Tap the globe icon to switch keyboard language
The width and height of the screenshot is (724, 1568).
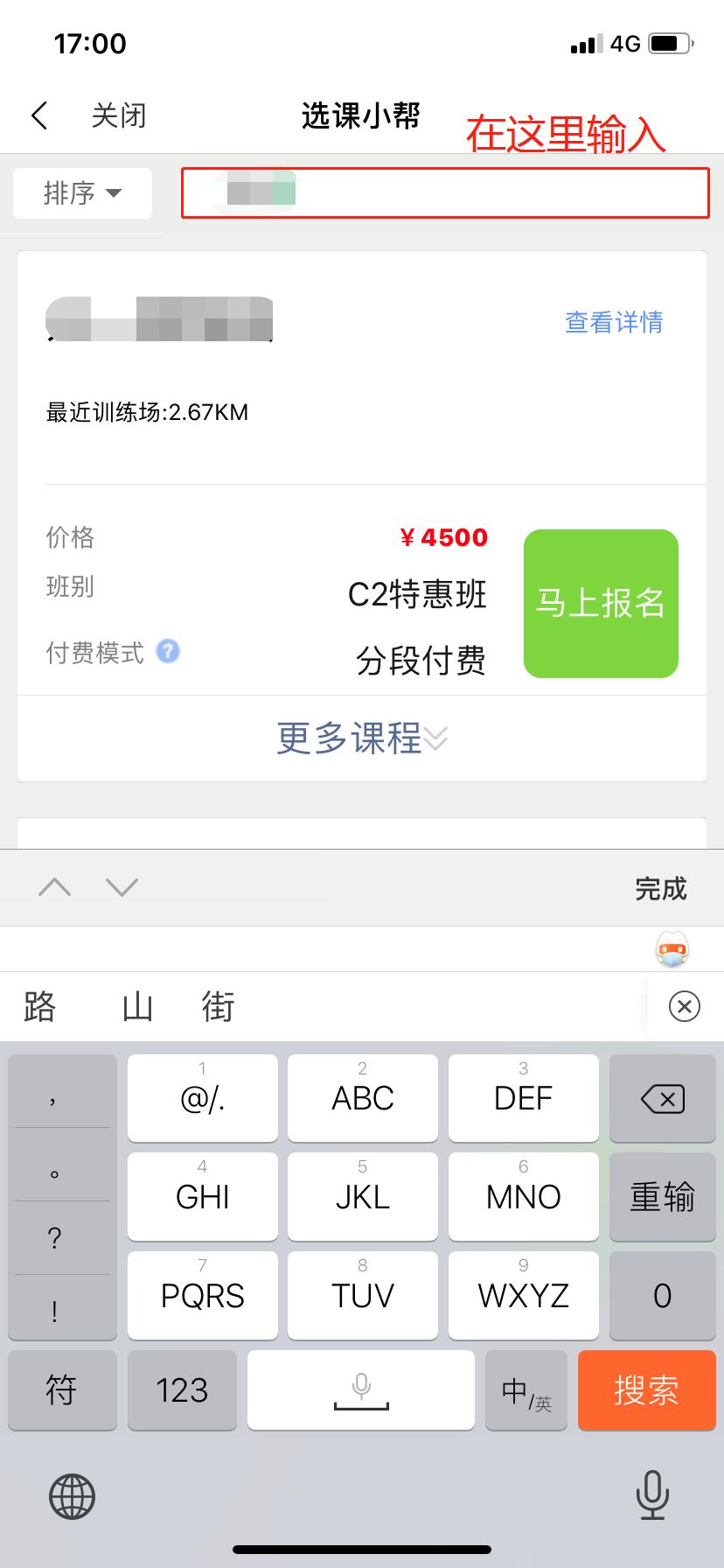[x=71, y=1496]
